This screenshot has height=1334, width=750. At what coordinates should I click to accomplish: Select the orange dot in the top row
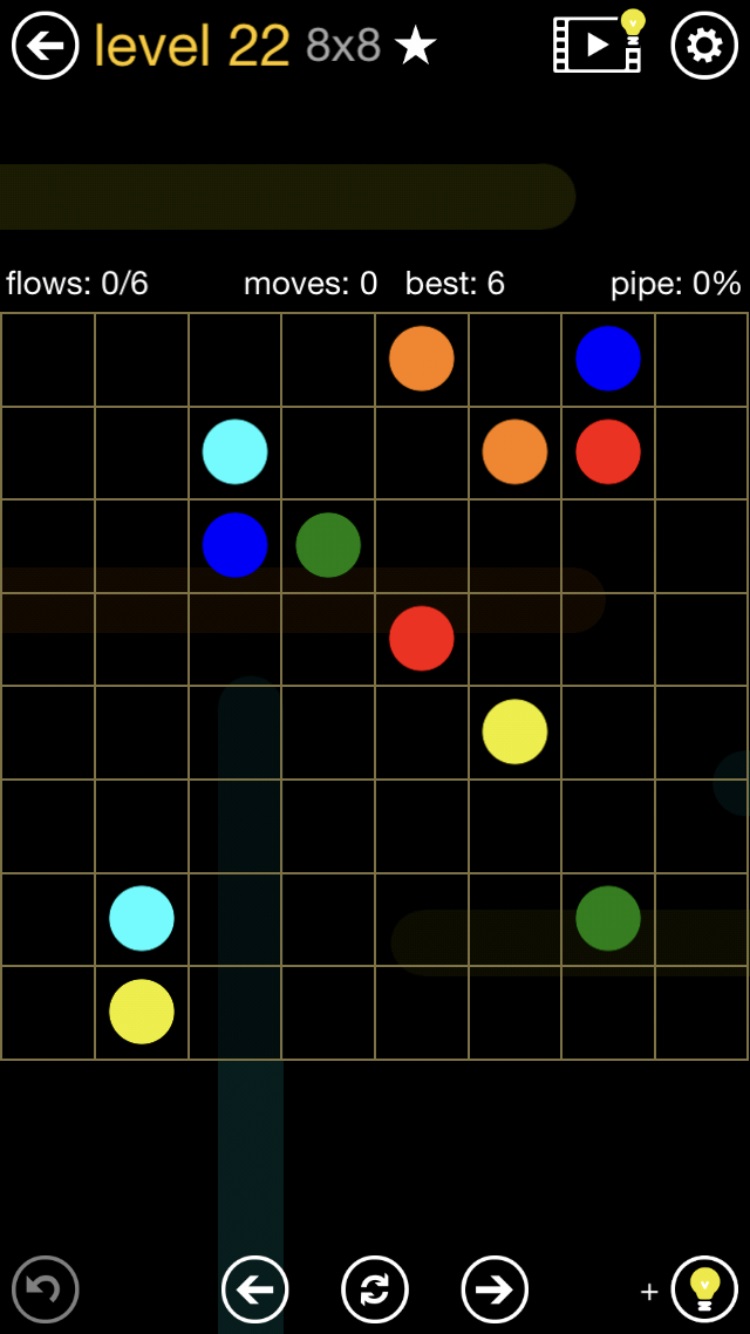pyautogui.click(x=421, y=358)
